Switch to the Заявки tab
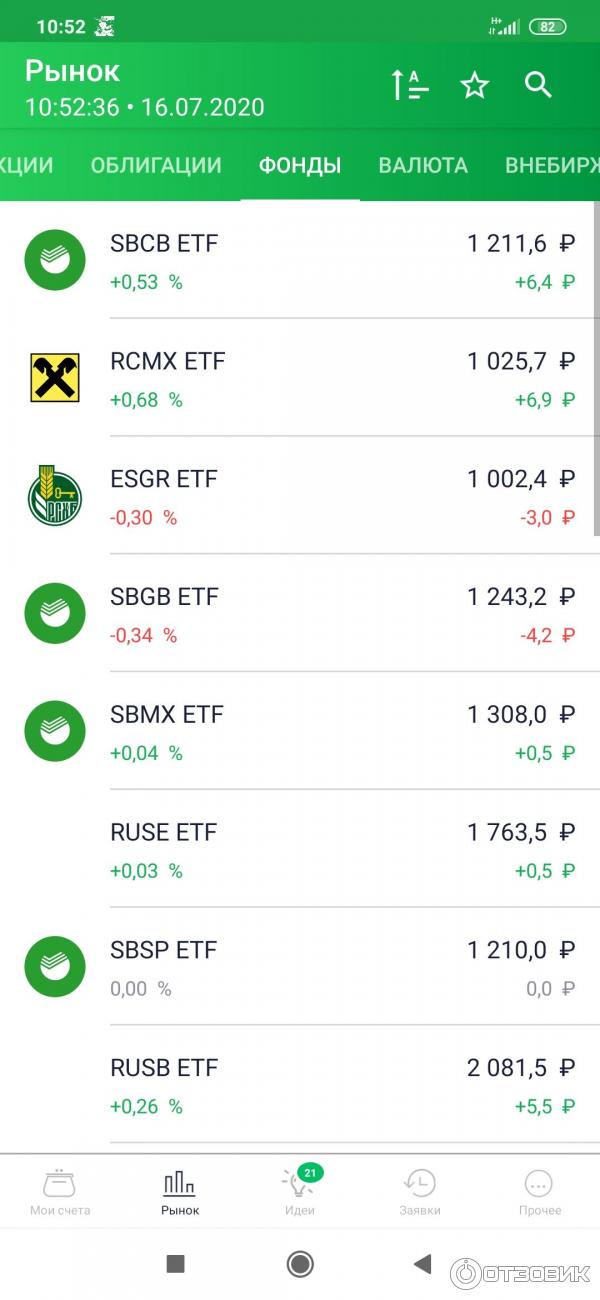This screenshot has width=600, height=1300. [x=420, y=1192]
